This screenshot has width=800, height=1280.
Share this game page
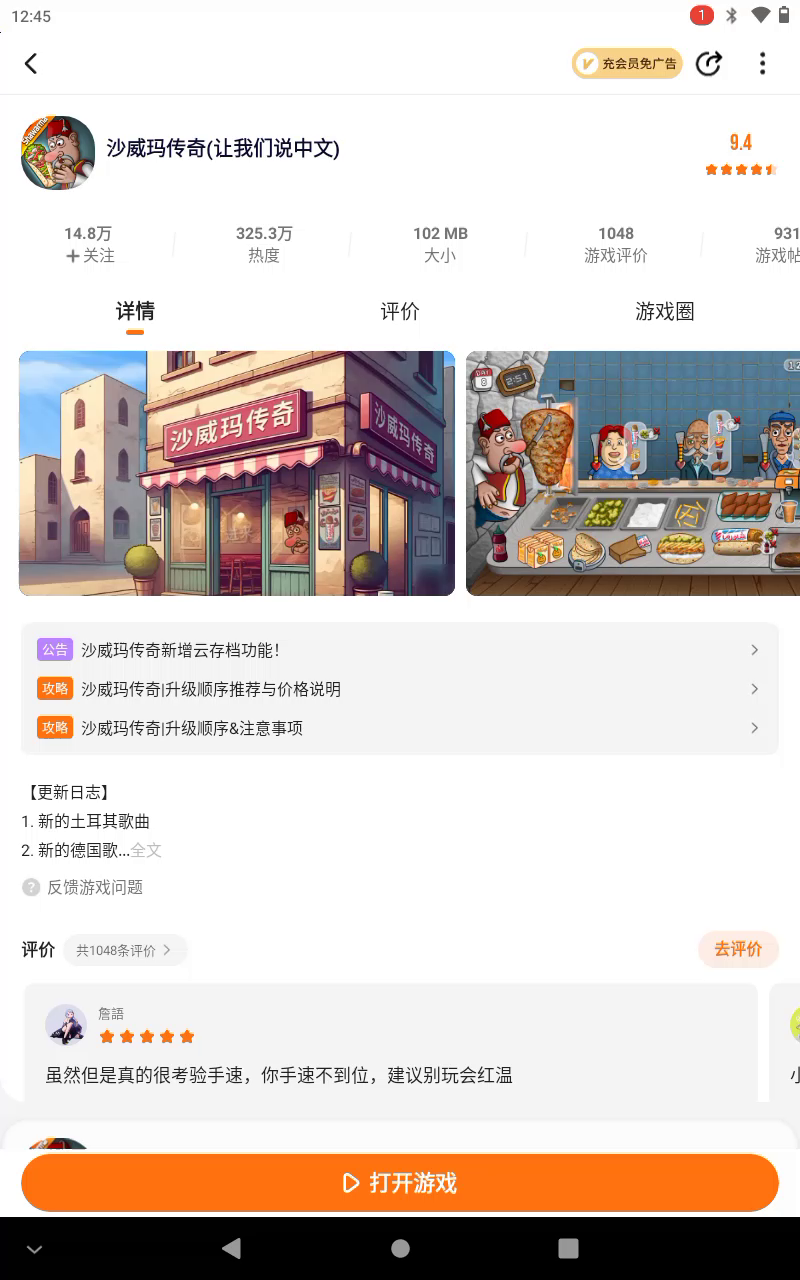[709, 64]
